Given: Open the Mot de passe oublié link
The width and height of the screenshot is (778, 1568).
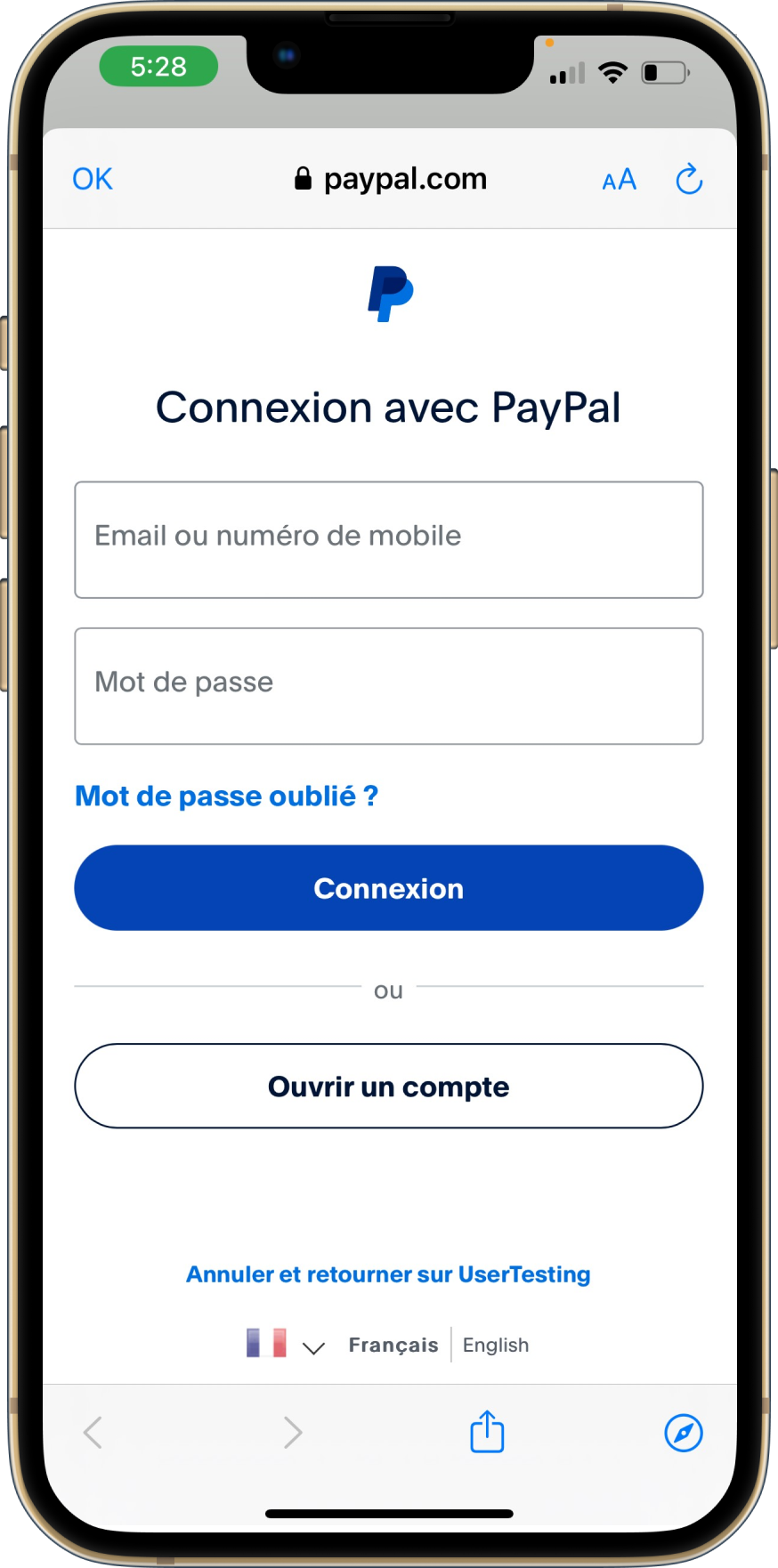Looking at the screenshot, I should 226,796.
